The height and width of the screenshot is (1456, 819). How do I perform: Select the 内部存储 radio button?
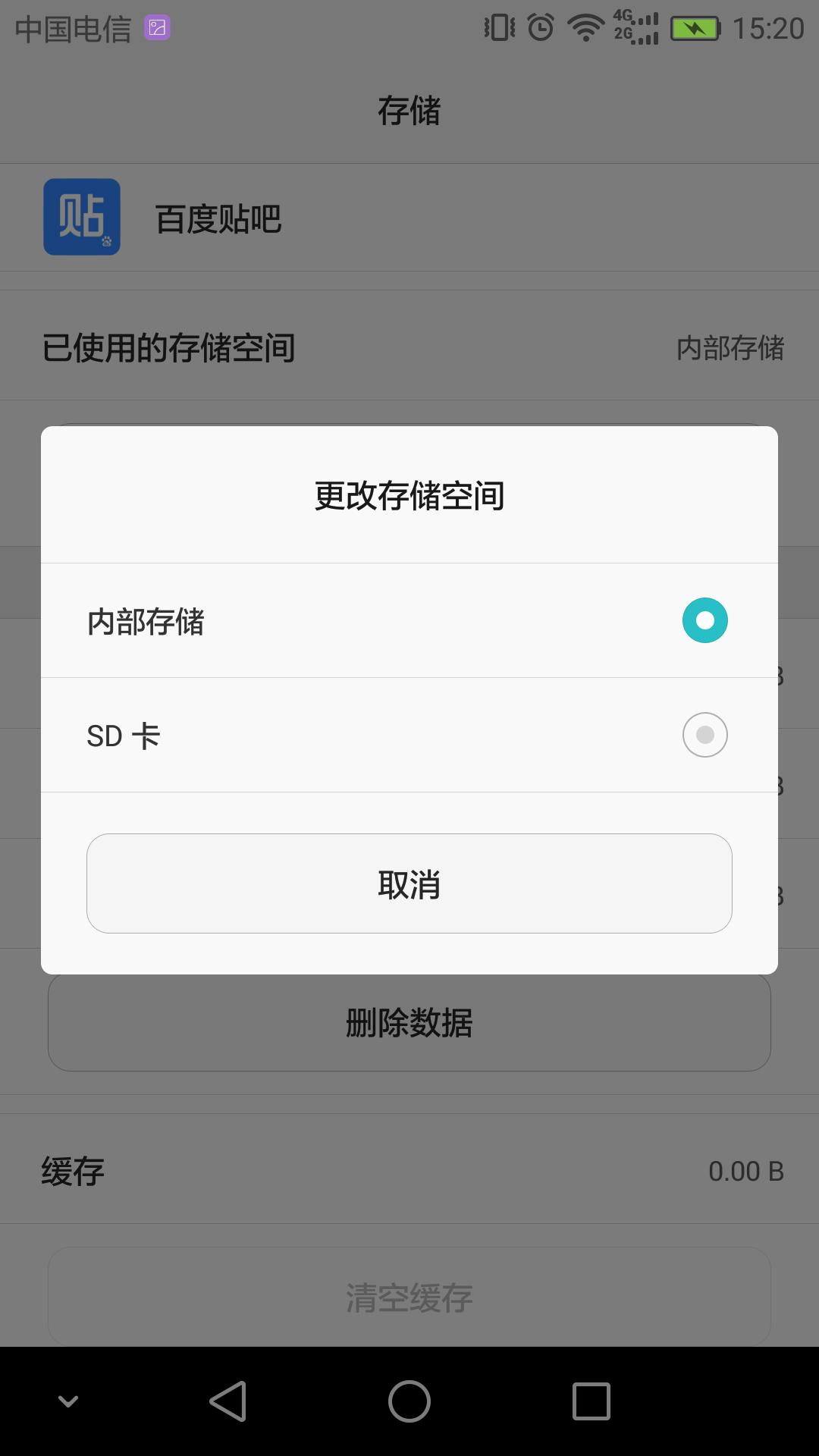pos(704,620)
